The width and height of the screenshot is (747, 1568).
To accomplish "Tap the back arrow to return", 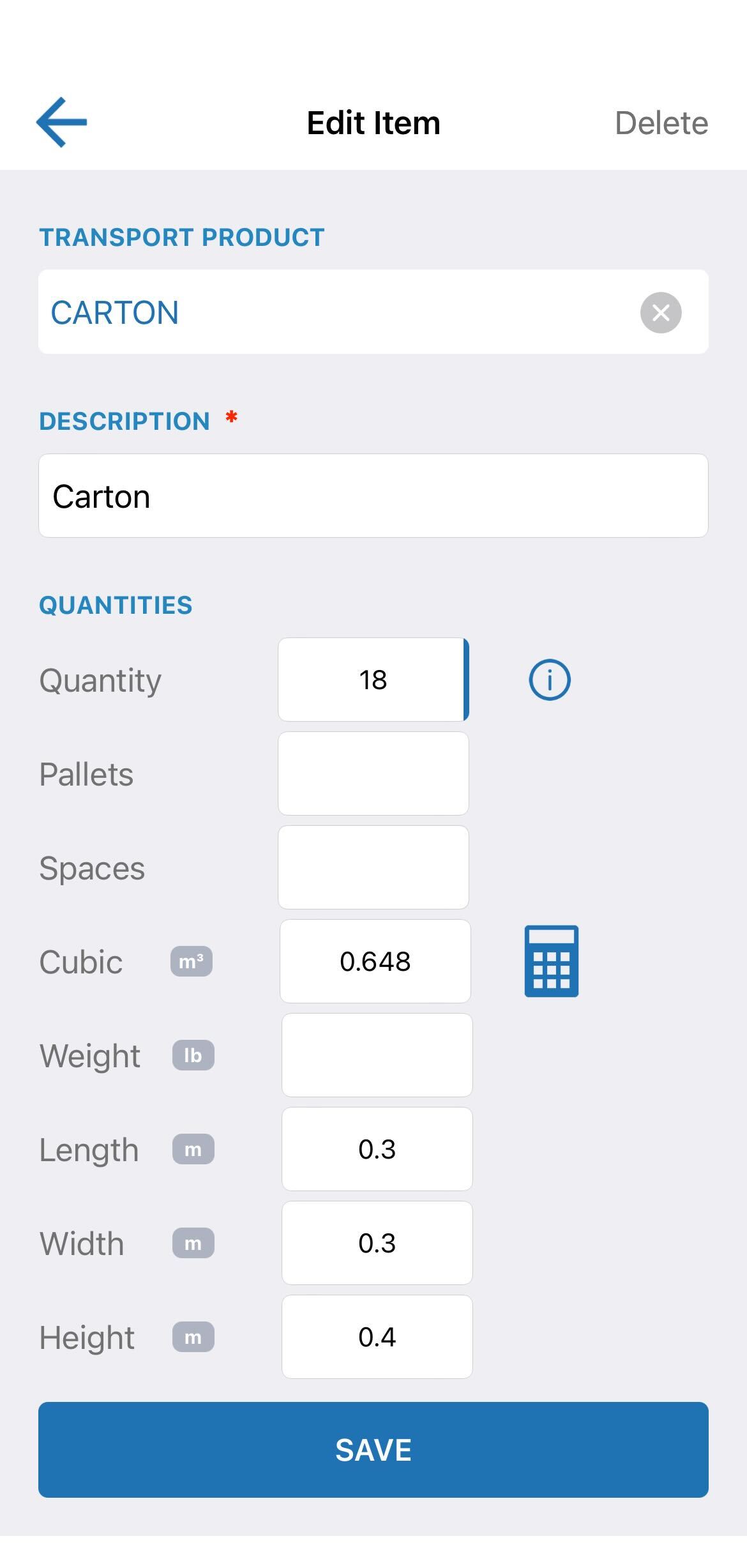I will click(x=61, y=121).
